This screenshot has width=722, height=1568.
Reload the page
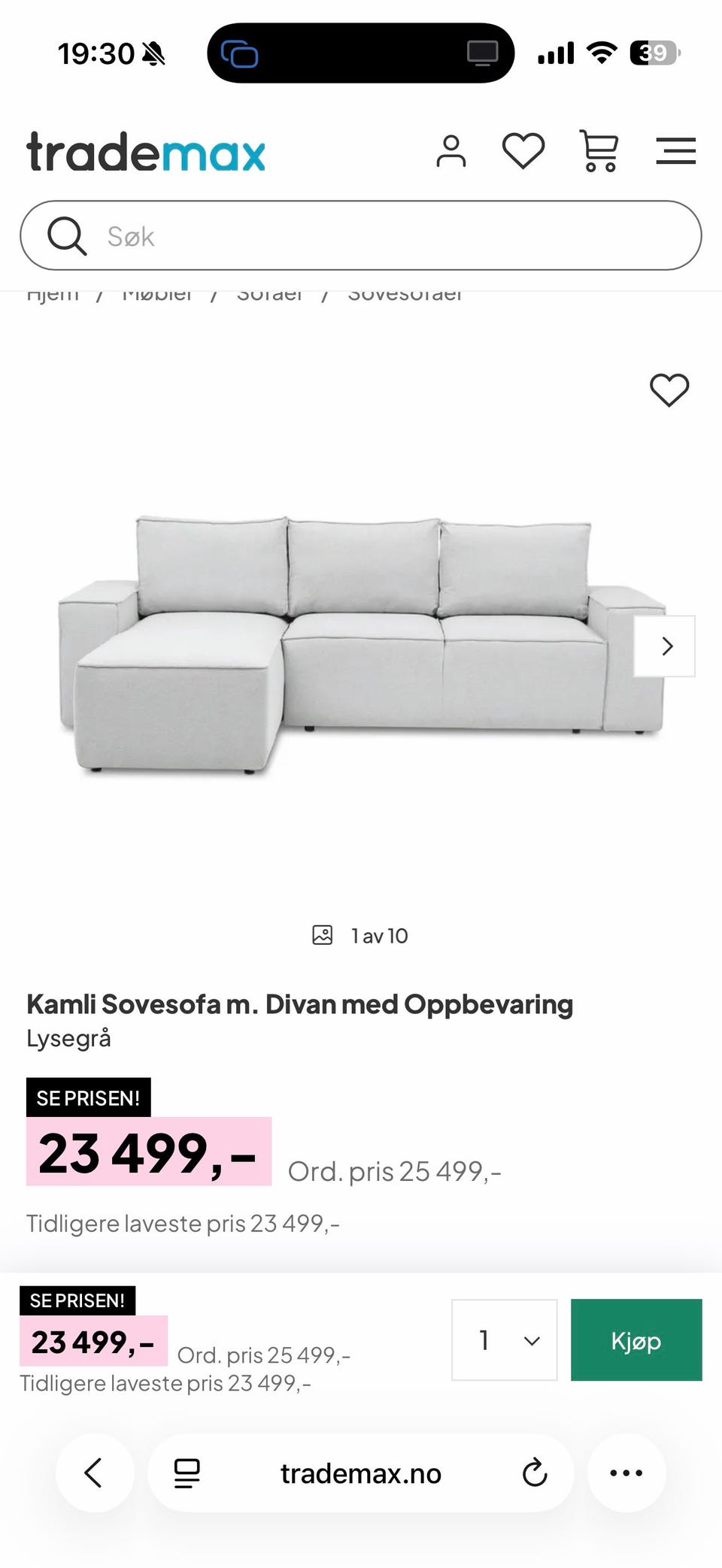click(x=534, y=1473)
